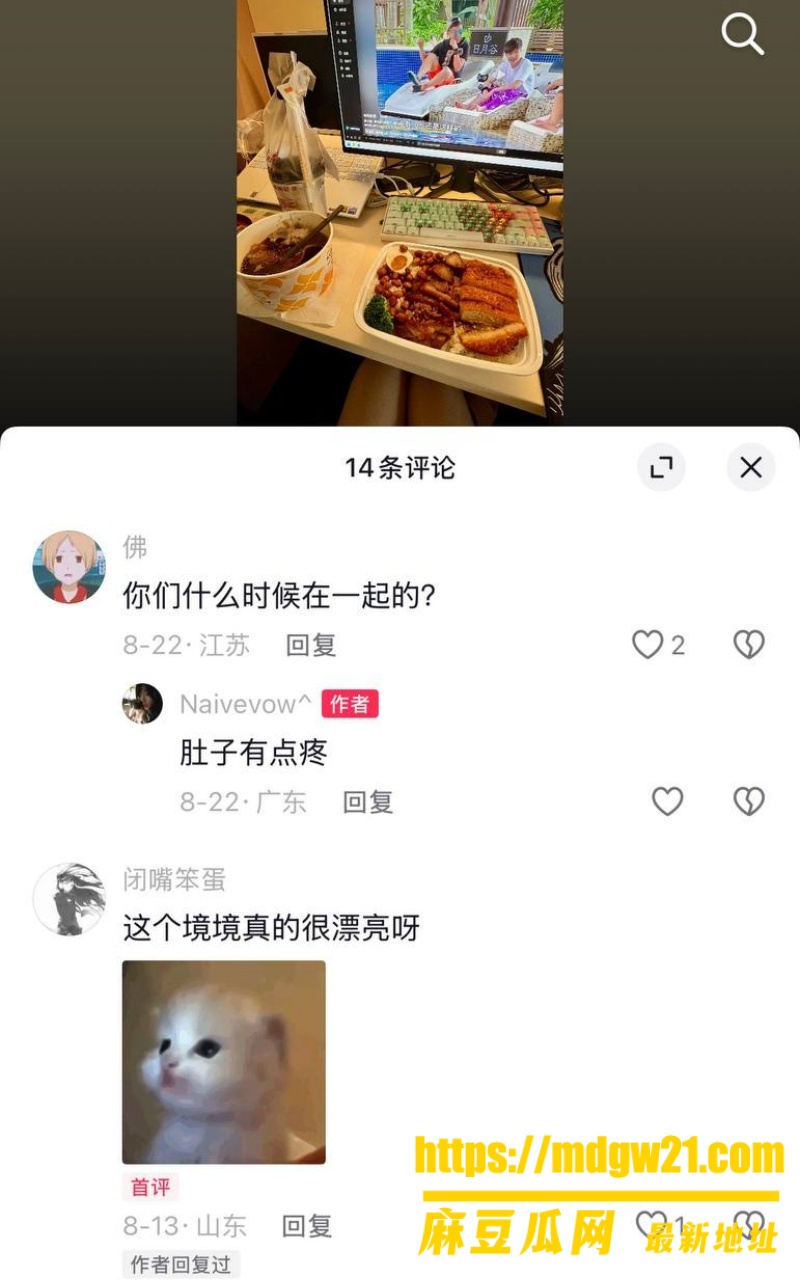Dislike Naivevow^'s reply
This screenshot has width=800, height=1280.
click(x=749, y=801)
